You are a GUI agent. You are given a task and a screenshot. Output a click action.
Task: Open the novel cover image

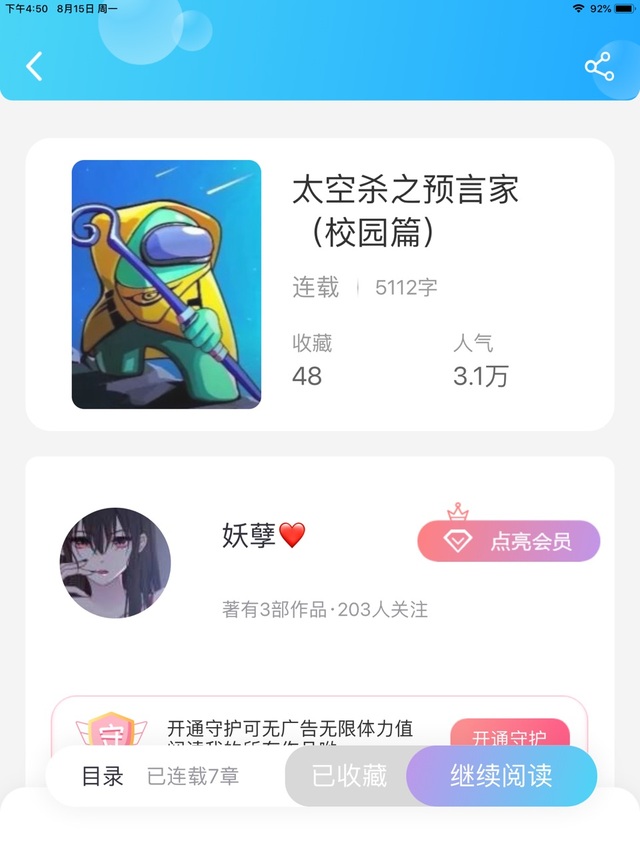167,284
